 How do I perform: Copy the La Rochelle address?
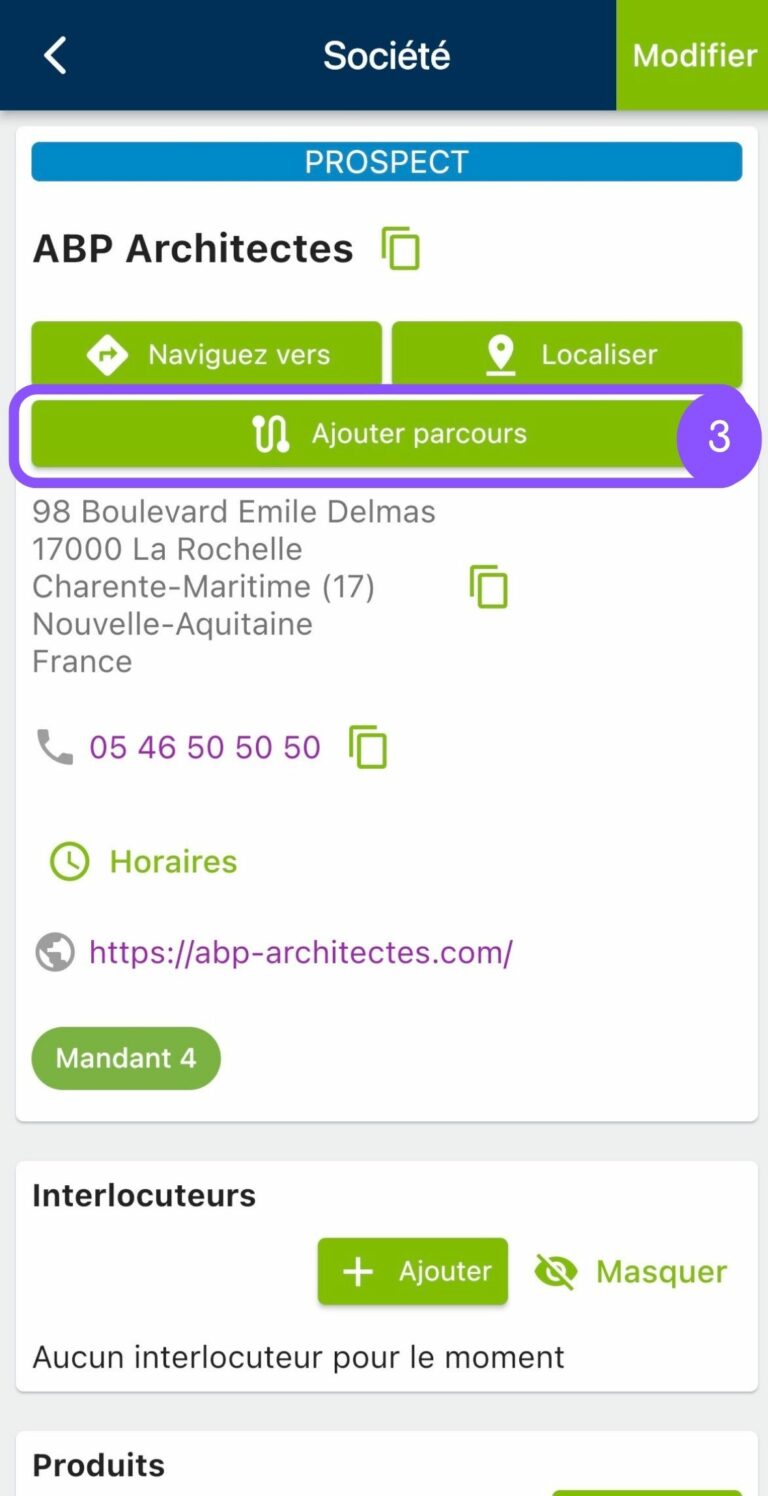(x=489, y=587)
